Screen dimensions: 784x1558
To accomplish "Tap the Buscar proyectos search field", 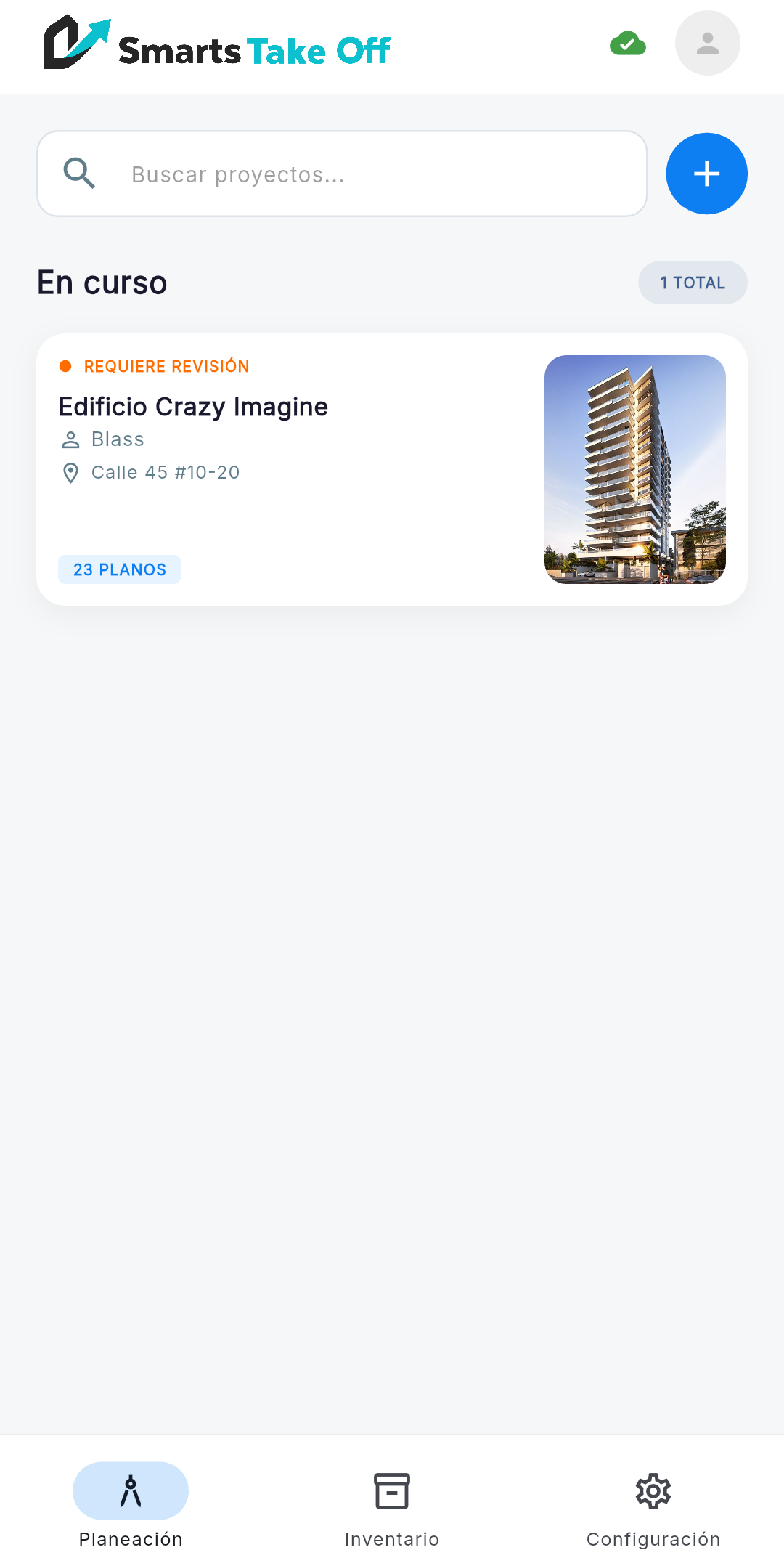I will tap(342, 174).
